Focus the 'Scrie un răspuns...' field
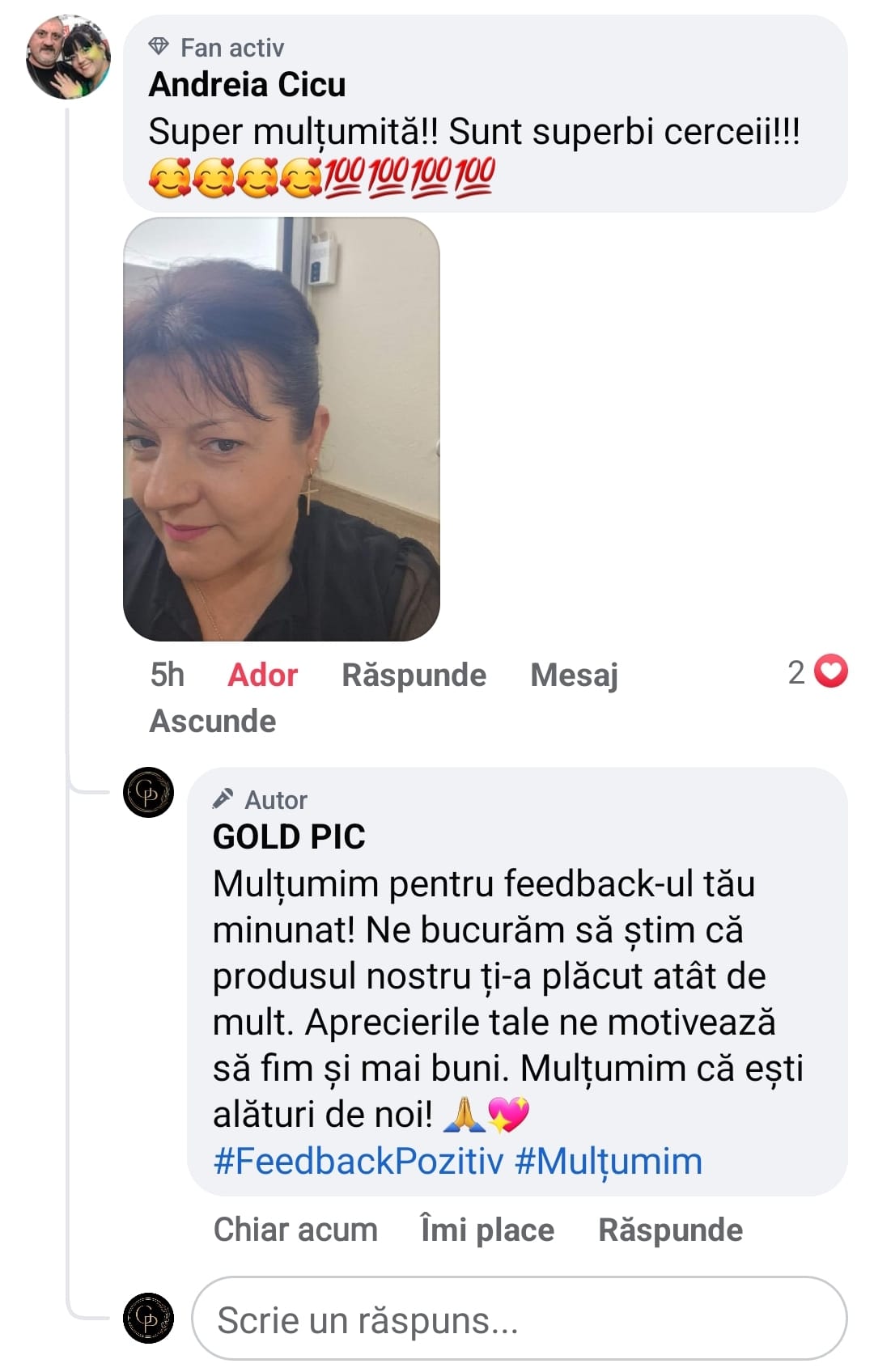 (x=518, y=1319)
